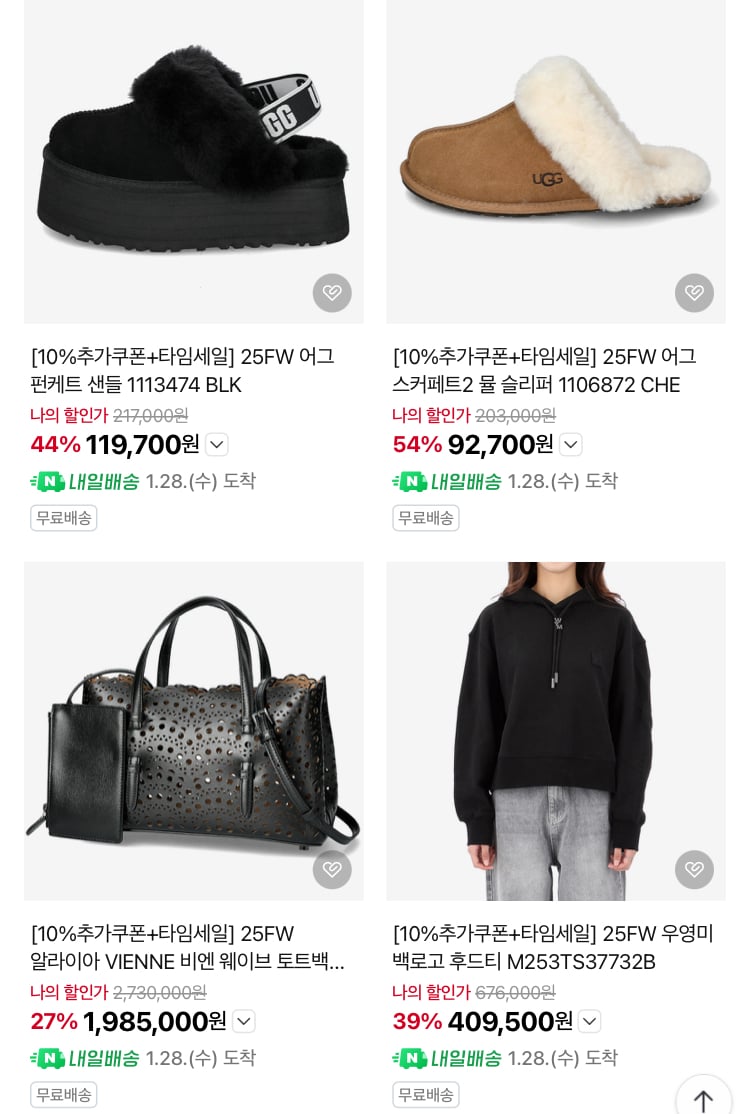
Task: Open the 펀케트 샌들 1113474 BLK title
Action: click(183, 371)
